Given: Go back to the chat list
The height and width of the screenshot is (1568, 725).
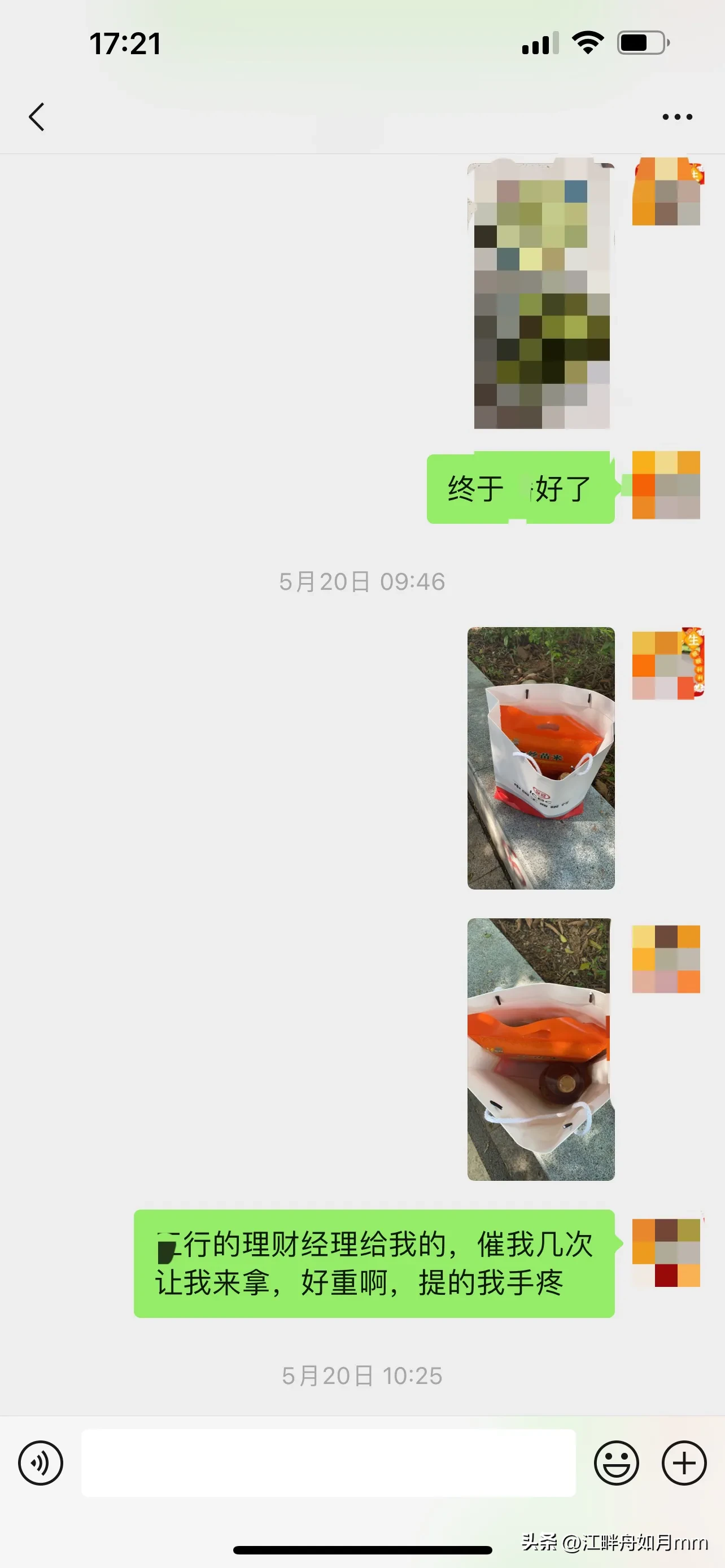Looking at the screenshot, I should [37, 116].
